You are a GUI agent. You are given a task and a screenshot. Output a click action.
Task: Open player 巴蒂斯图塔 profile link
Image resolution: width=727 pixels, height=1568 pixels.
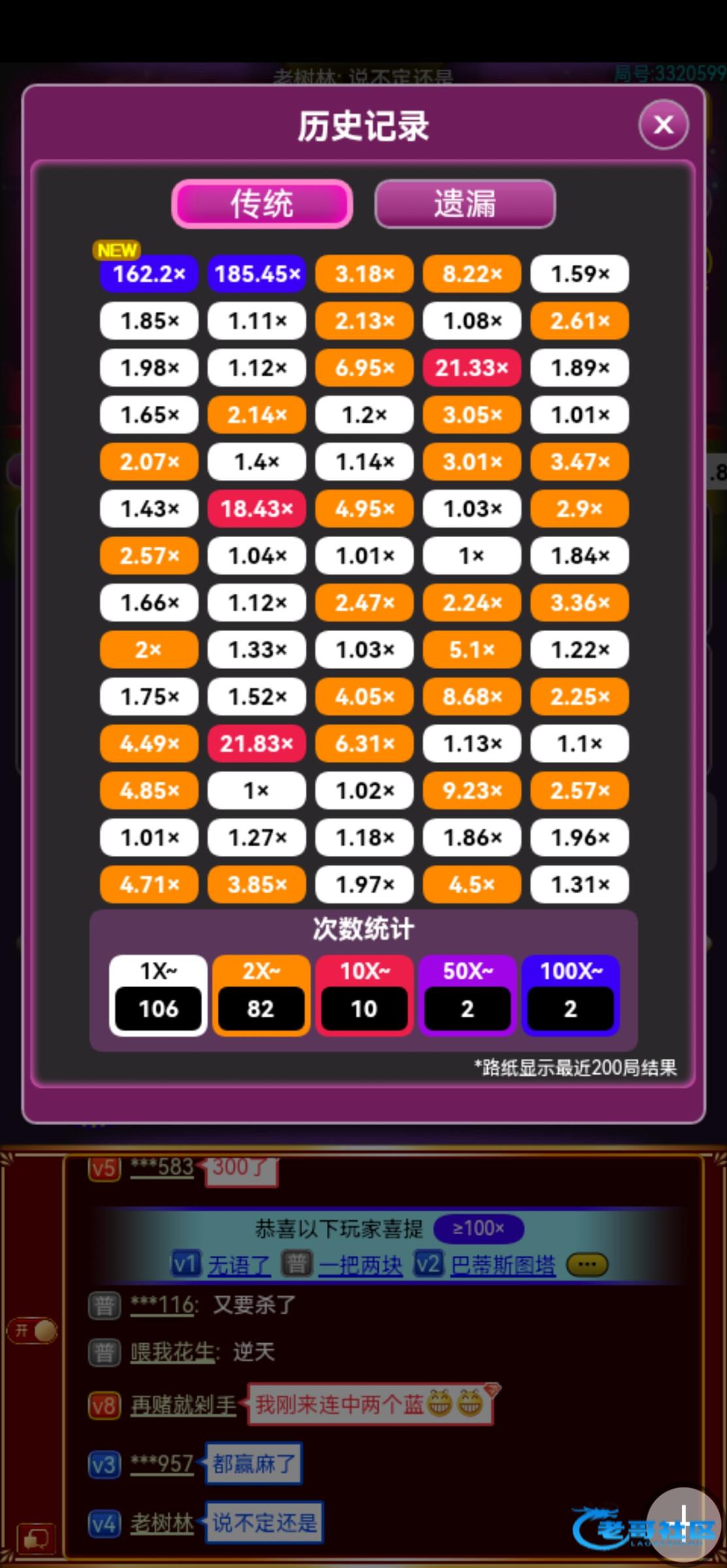click(503, 1266)
